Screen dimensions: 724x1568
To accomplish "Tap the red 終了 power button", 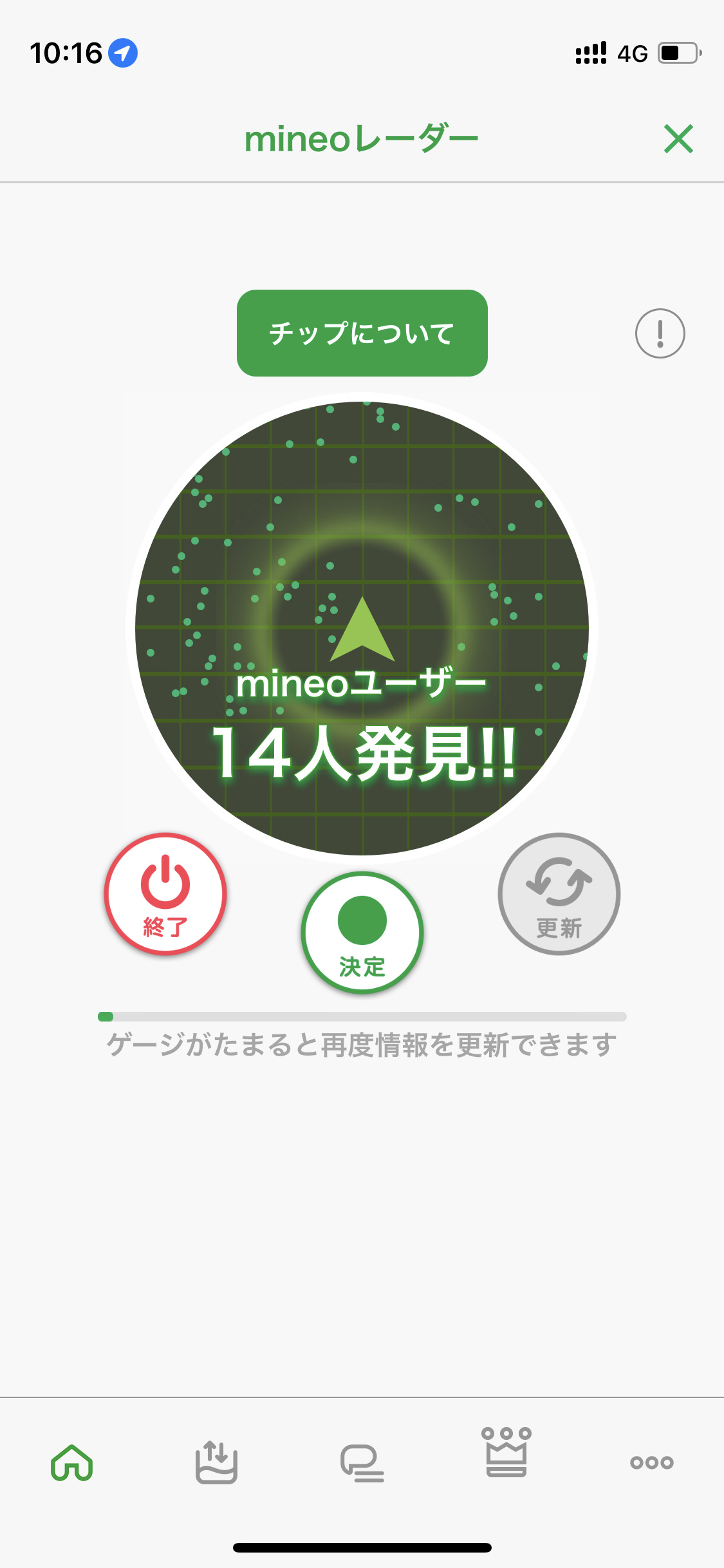I will (165, 894).
